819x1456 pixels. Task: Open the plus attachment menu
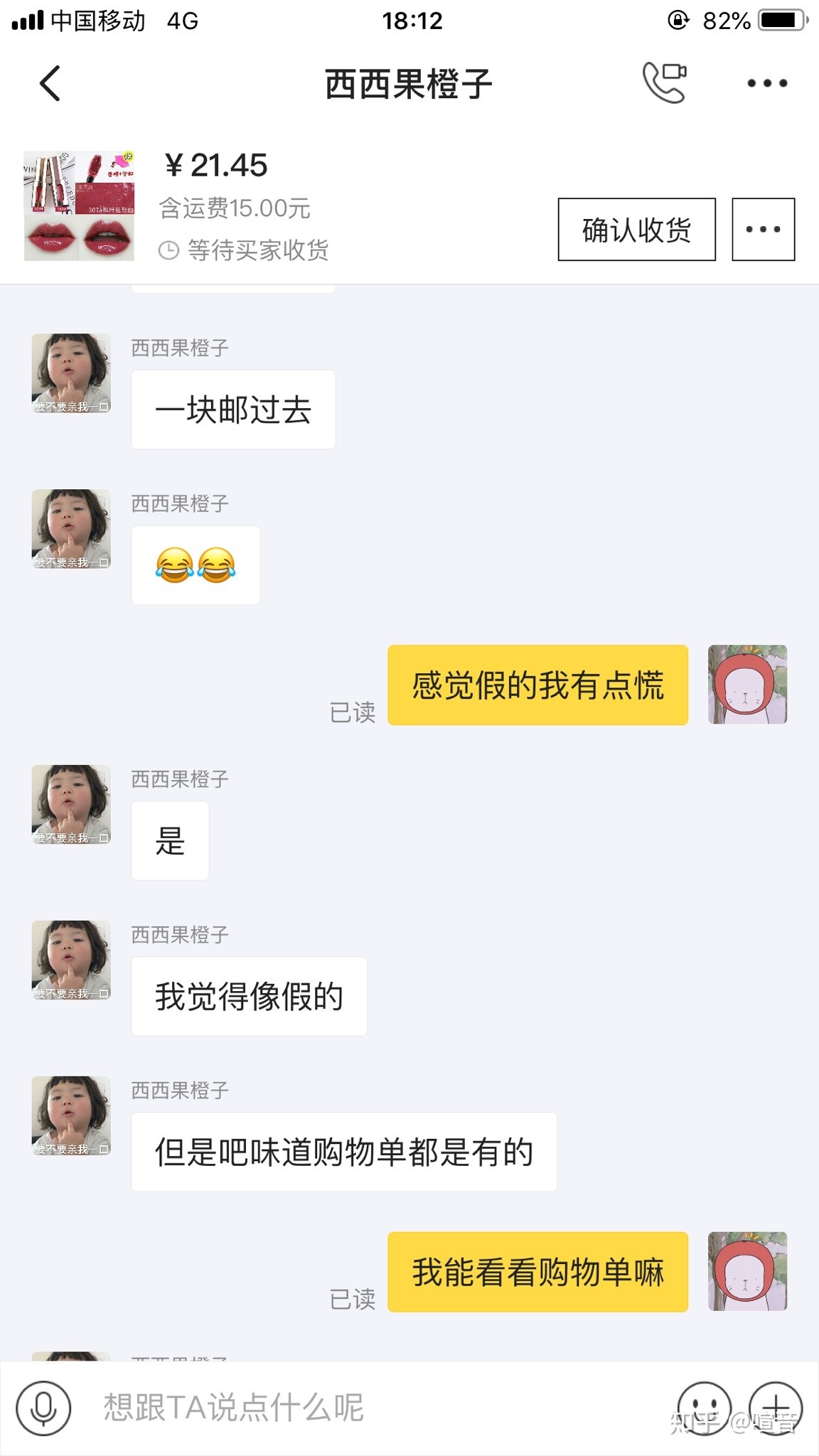pos(776,1408)
